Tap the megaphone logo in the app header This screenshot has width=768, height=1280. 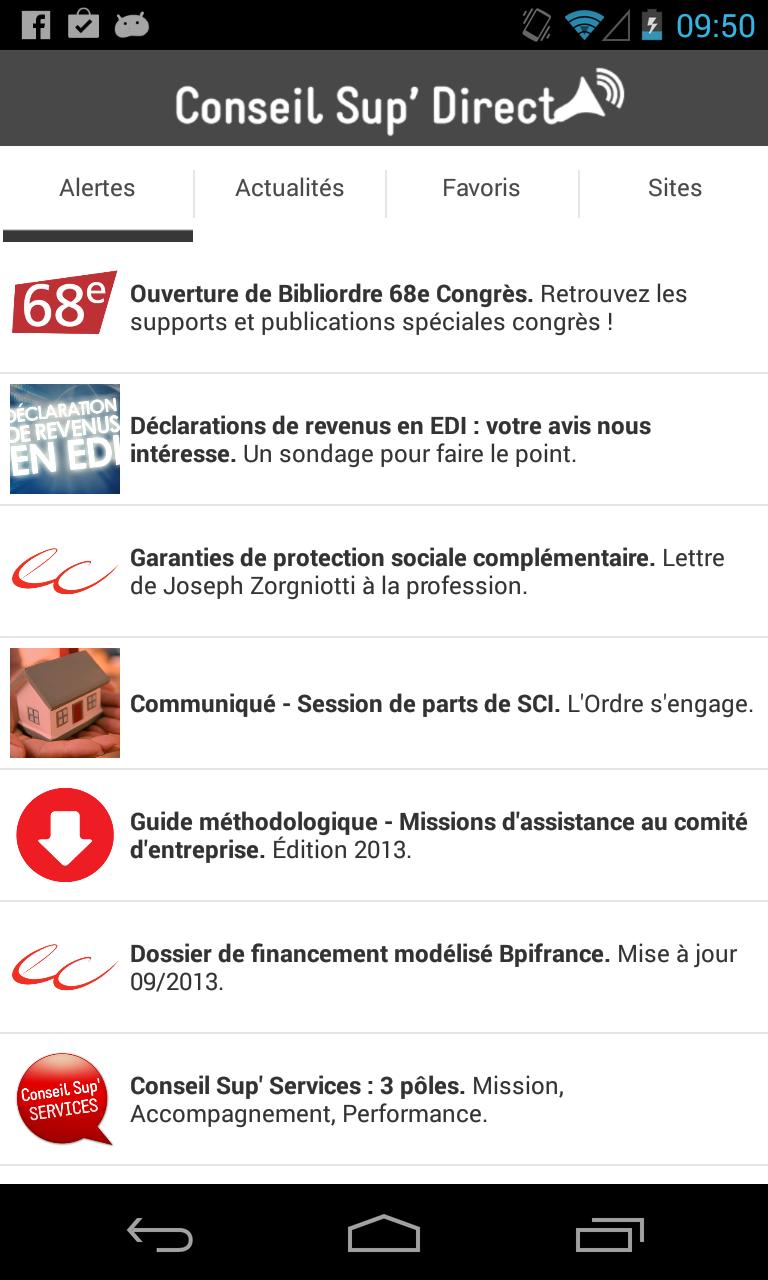click(x=588, y=95)
